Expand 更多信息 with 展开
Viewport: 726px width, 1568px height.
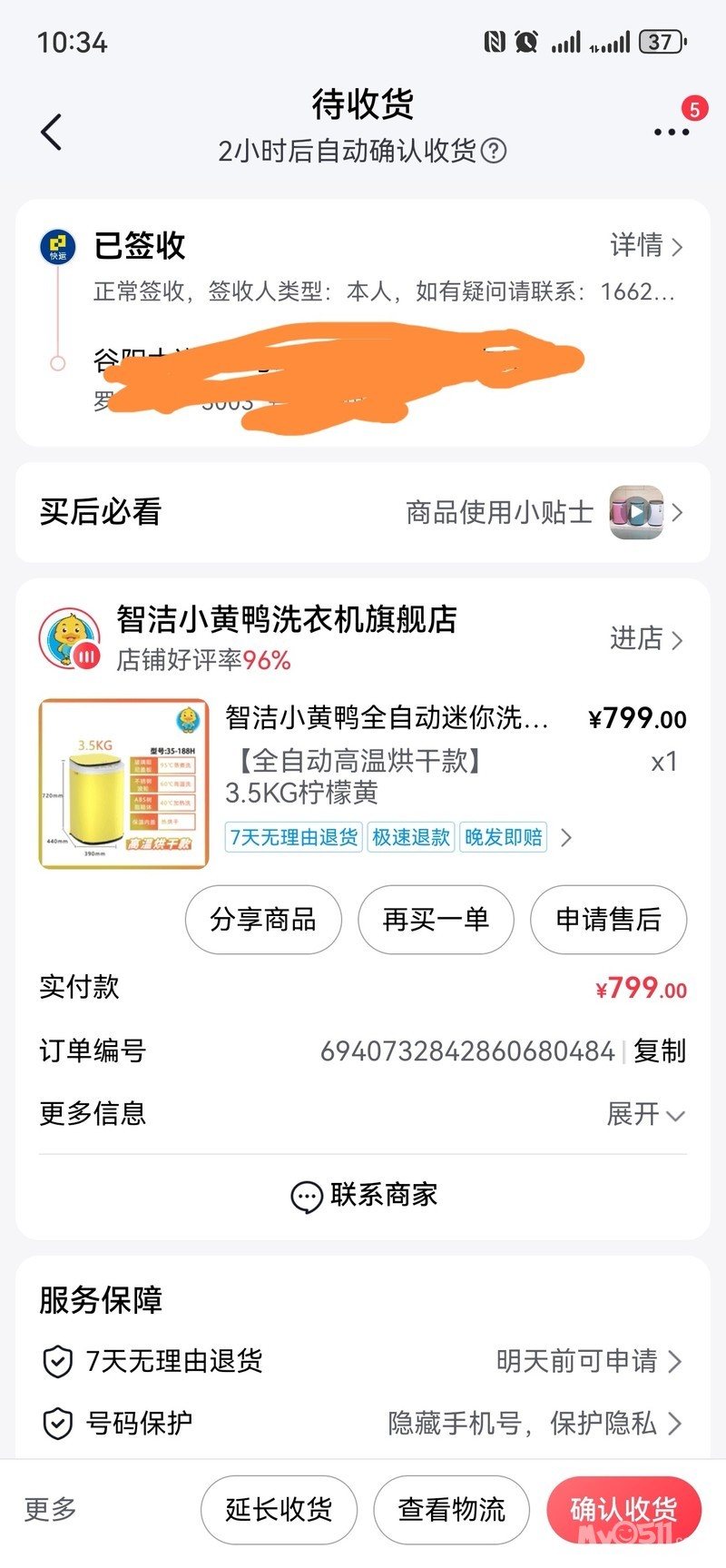(x=645, y=1113)
